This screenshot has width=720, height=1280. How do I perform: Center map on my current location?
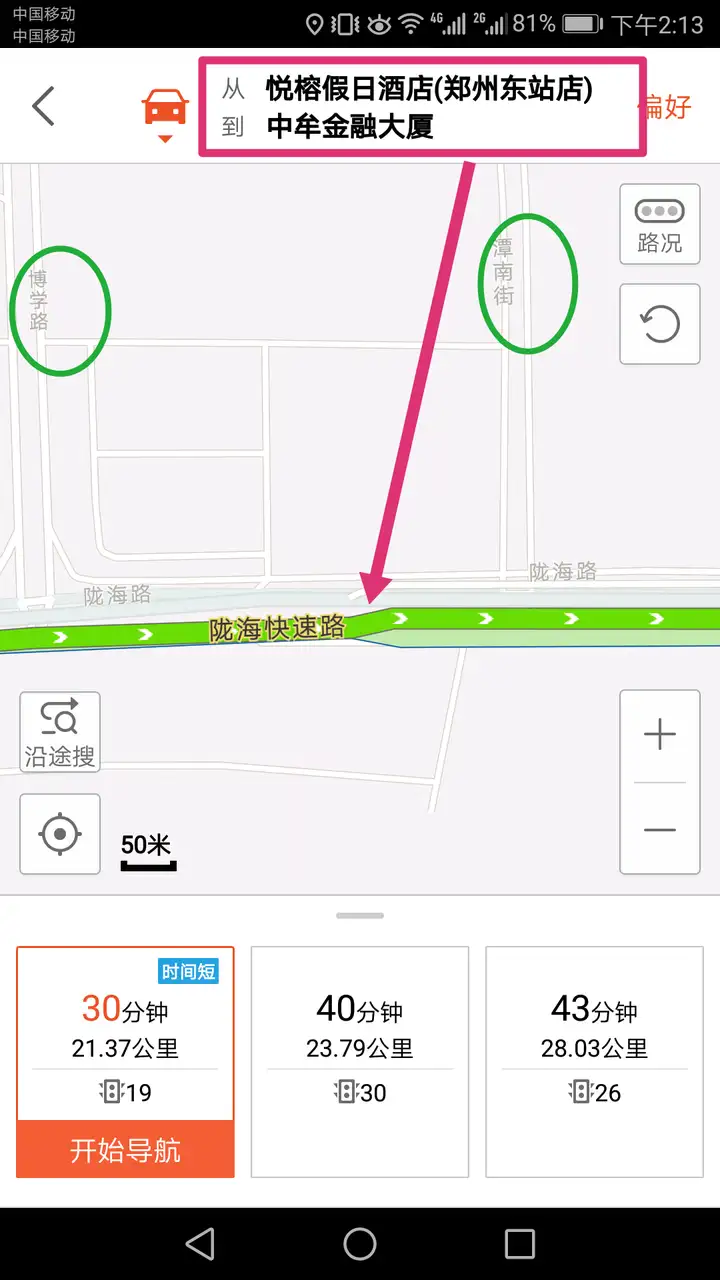click(x=60, y=834)
